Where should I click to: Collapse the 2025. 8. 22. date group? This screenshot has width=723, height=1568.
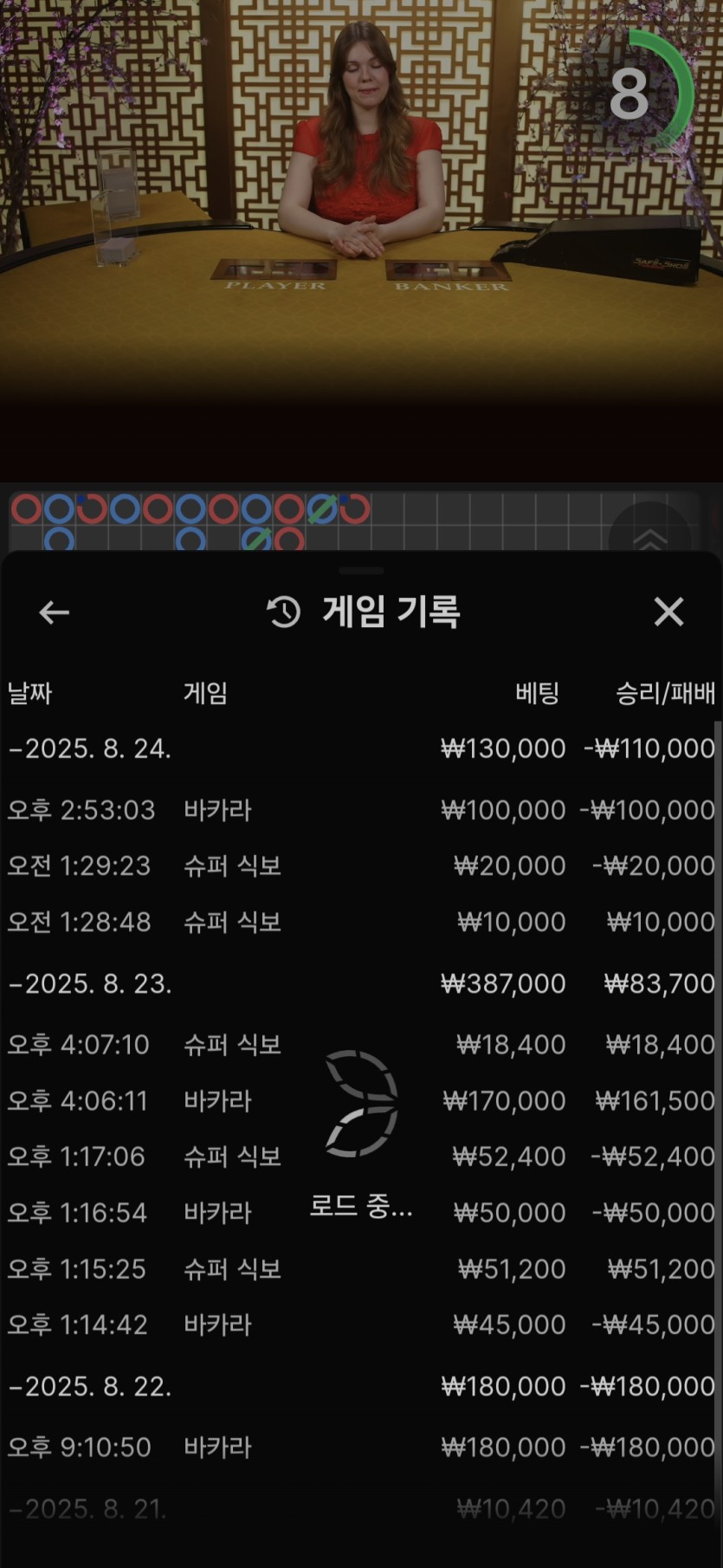[x=90, y=1386]
